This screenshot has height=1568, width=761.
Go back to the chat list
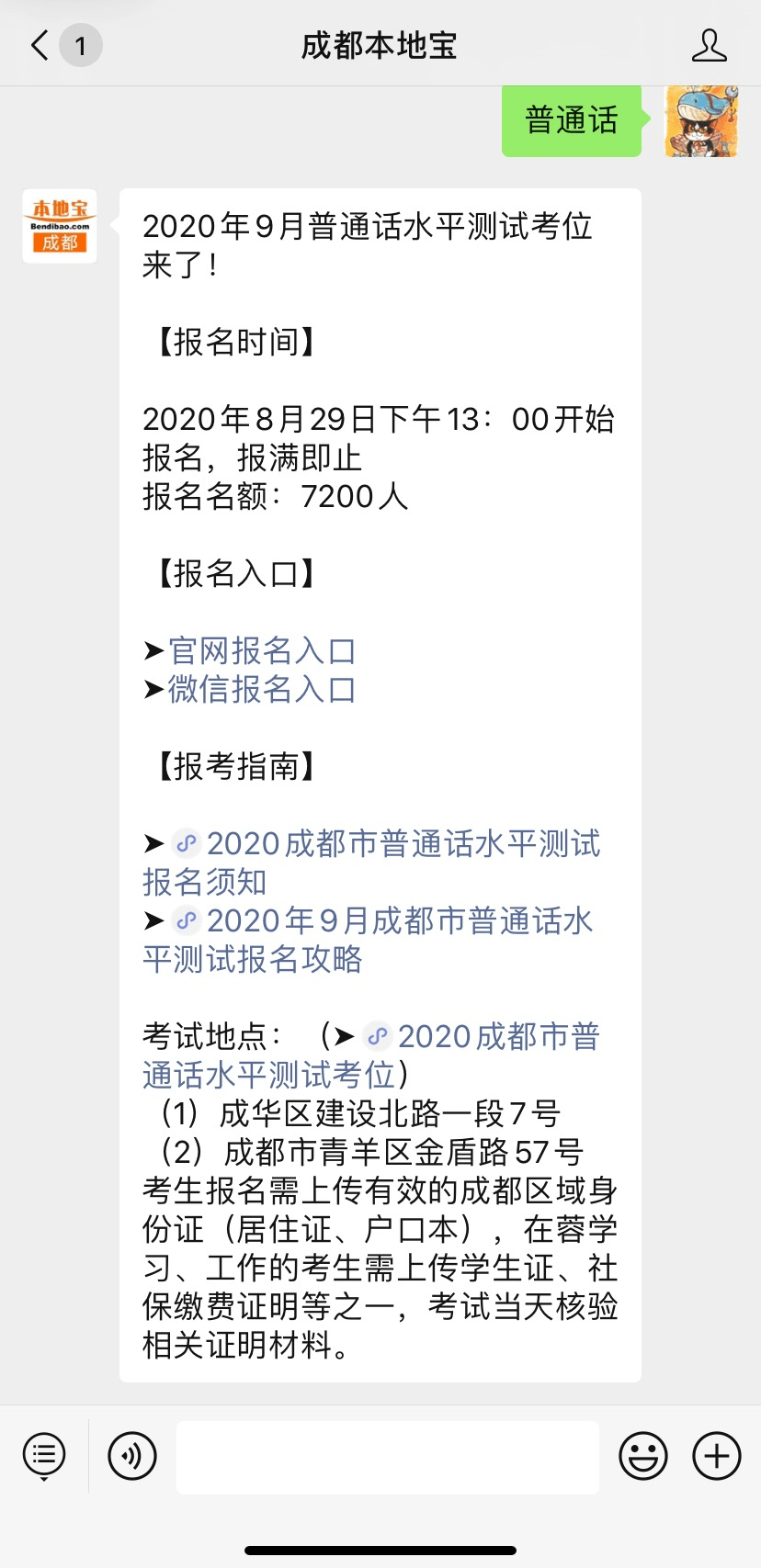tap(40, 45)
